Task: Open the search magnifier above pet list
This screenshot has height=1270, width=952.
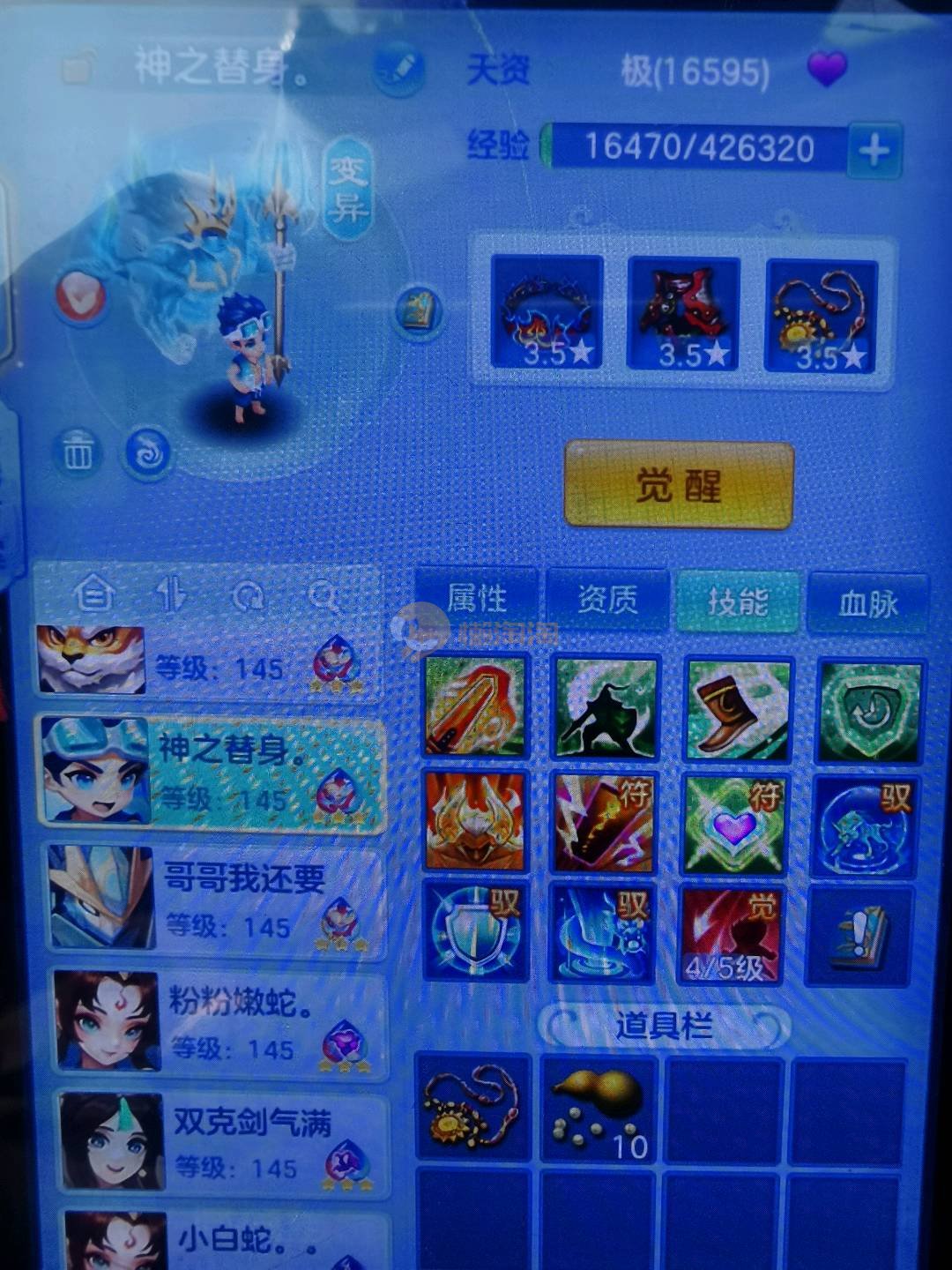Action: (x=324, y=597)
